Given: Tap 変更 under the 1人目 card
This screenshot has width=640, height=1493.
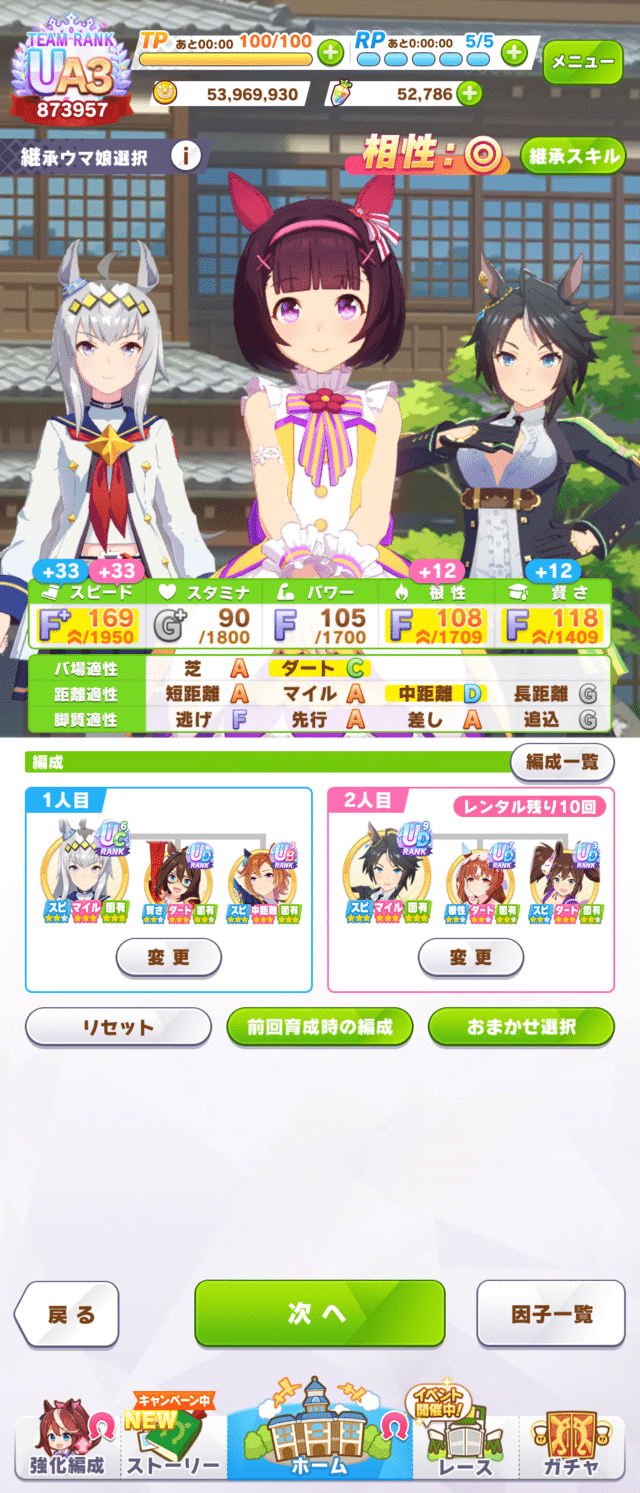Looking at the screenshot, I should point(168,957).
